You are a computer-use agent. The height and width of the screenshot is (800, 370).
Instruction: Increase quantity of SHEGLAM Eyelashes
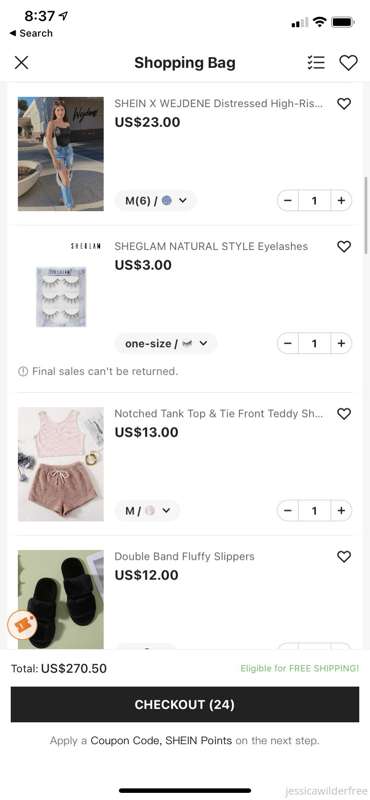click(341, 343)
